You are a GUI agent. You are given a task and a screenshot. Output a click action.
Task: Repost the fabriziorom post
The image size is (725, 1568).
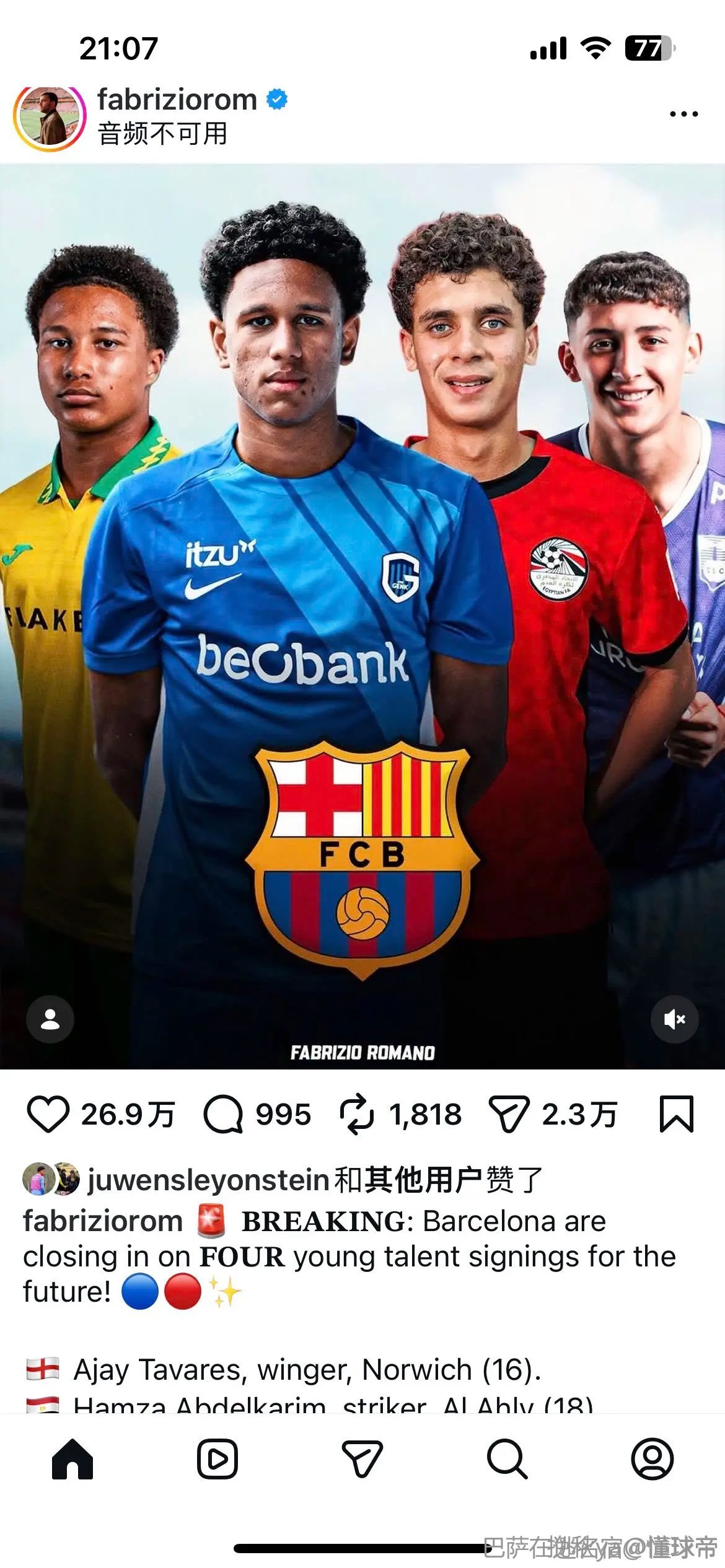tap(357, 1115)
